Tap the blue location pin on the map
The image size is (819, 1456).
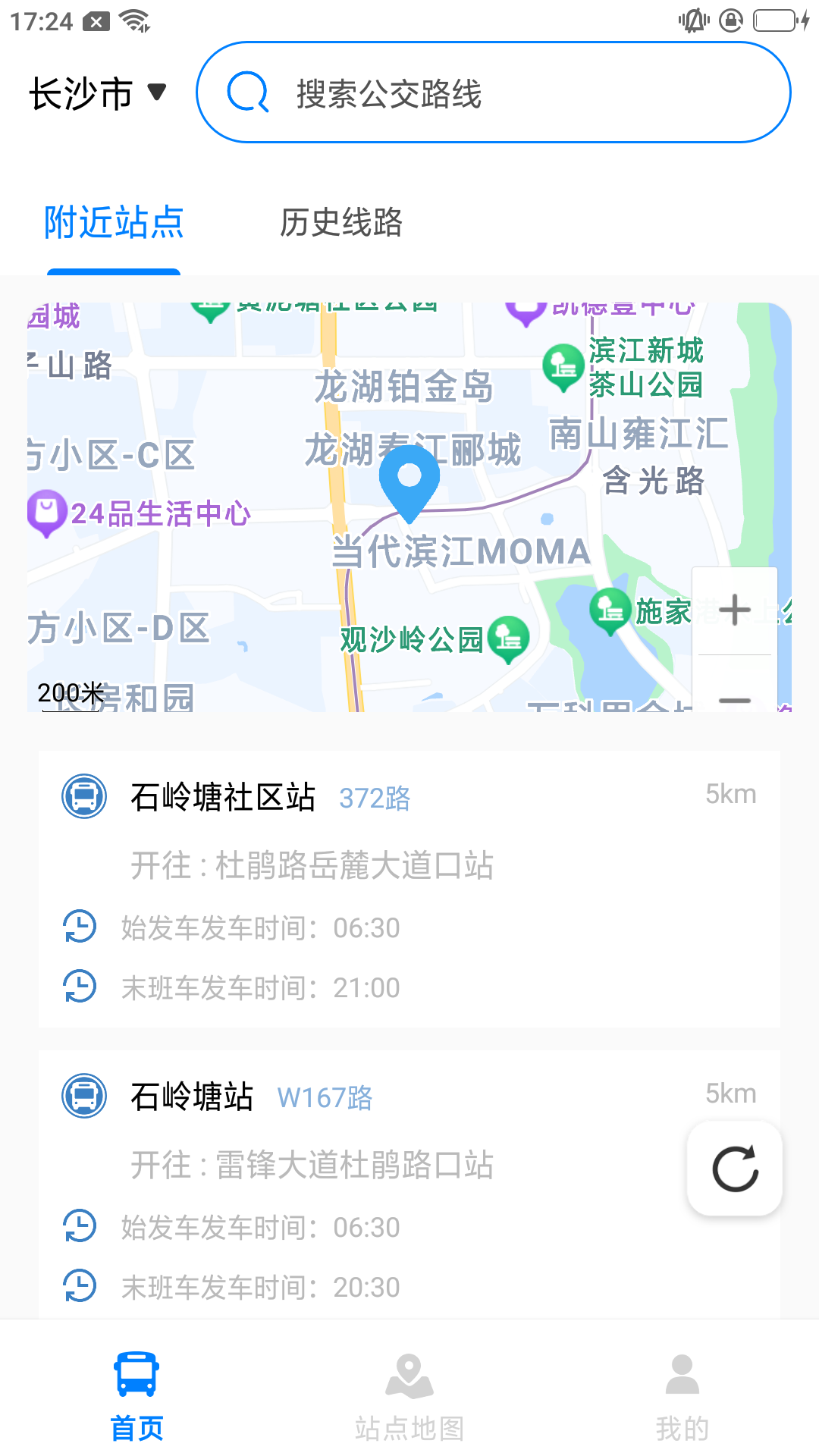pyautogui.click(x=409, y=485)
